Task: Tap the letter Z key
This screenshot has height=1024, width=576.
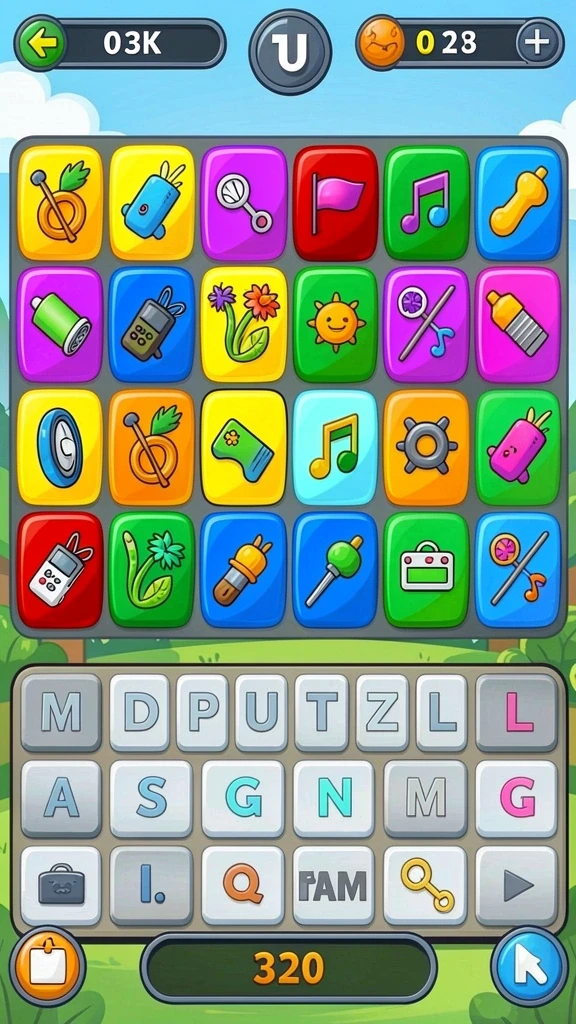Action: pos(382,712)
